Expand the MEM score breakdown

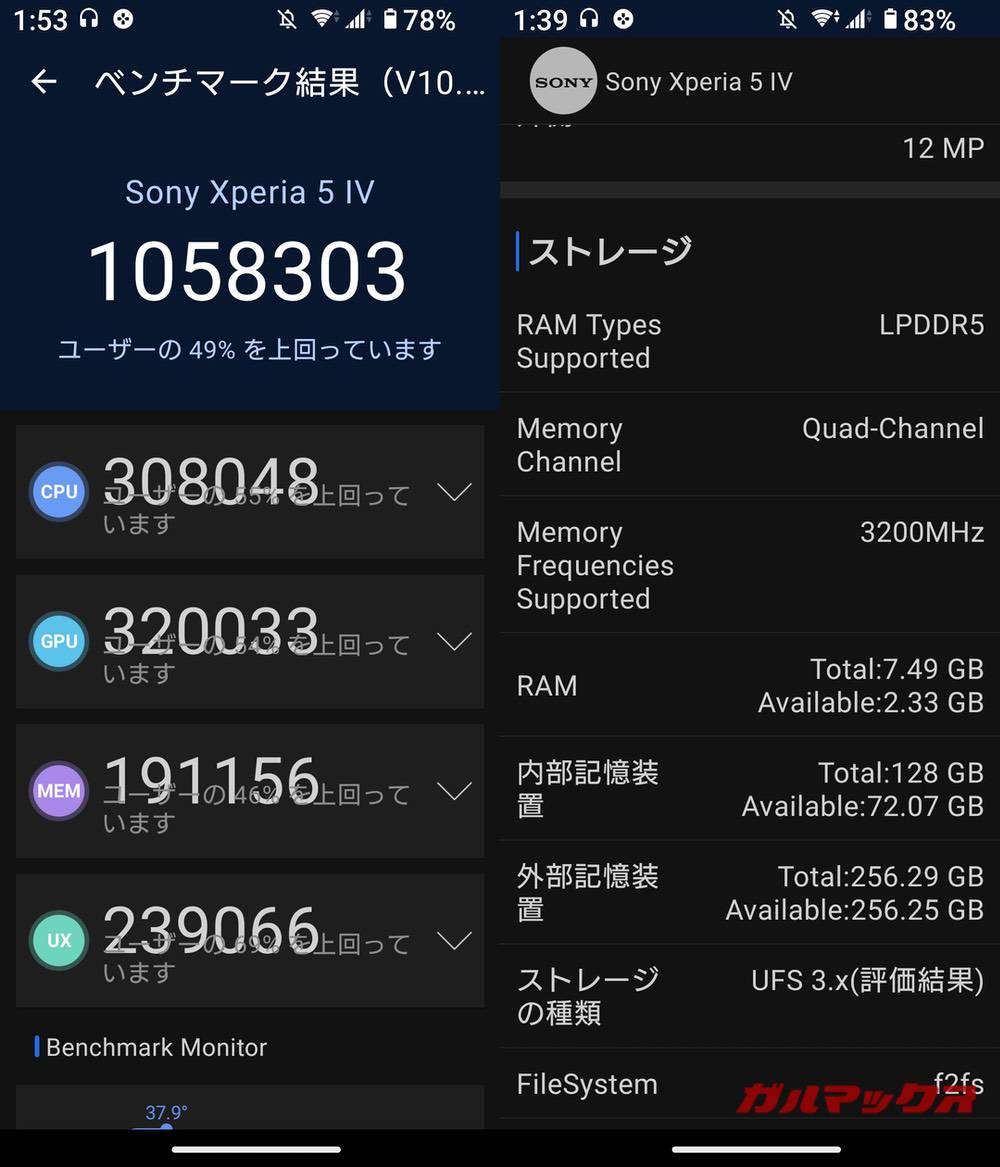point(455,791)
